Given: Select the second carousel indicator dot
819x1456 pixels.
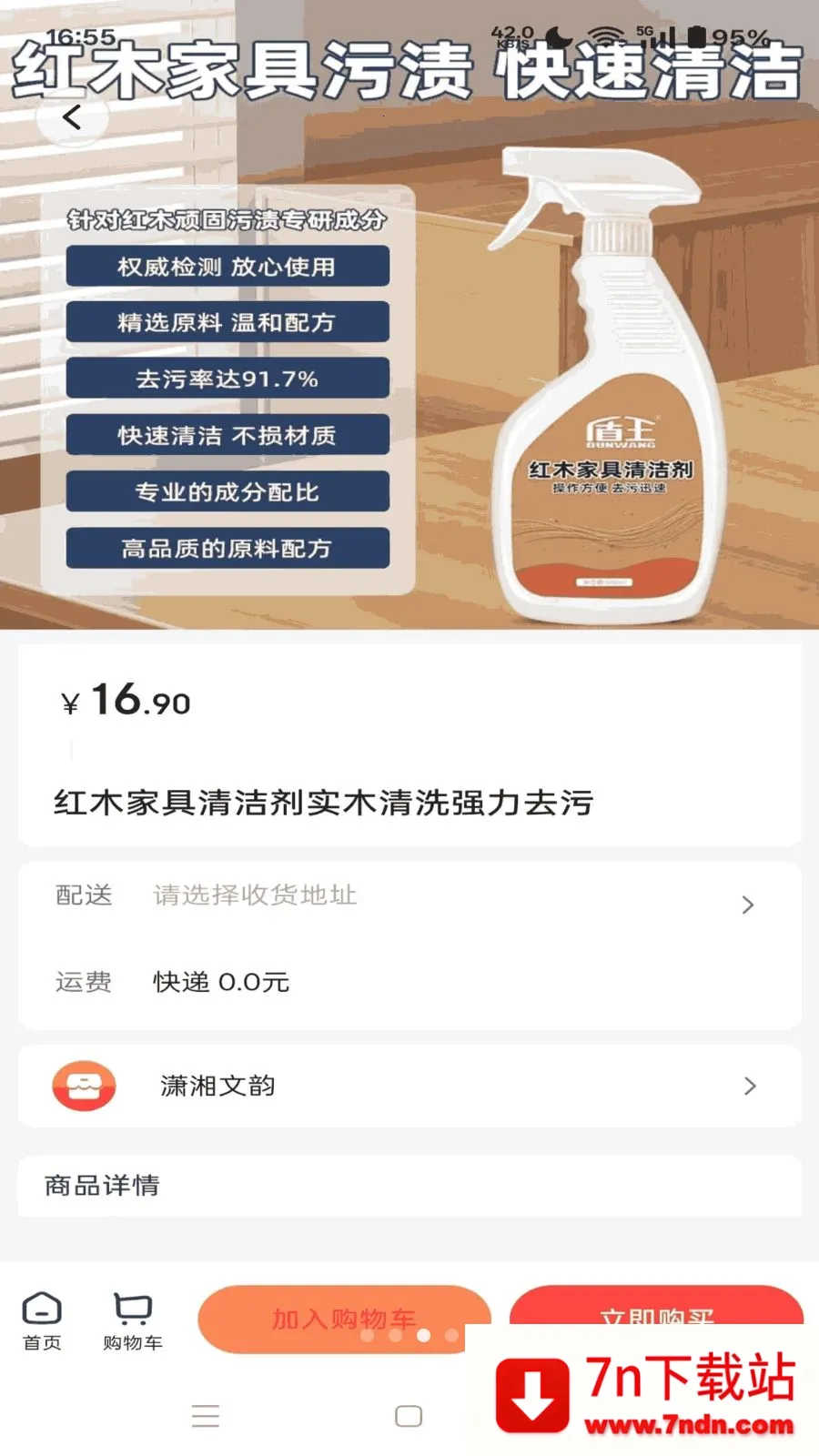Looking at the screenshot, I should click(x=396, y=1337).
